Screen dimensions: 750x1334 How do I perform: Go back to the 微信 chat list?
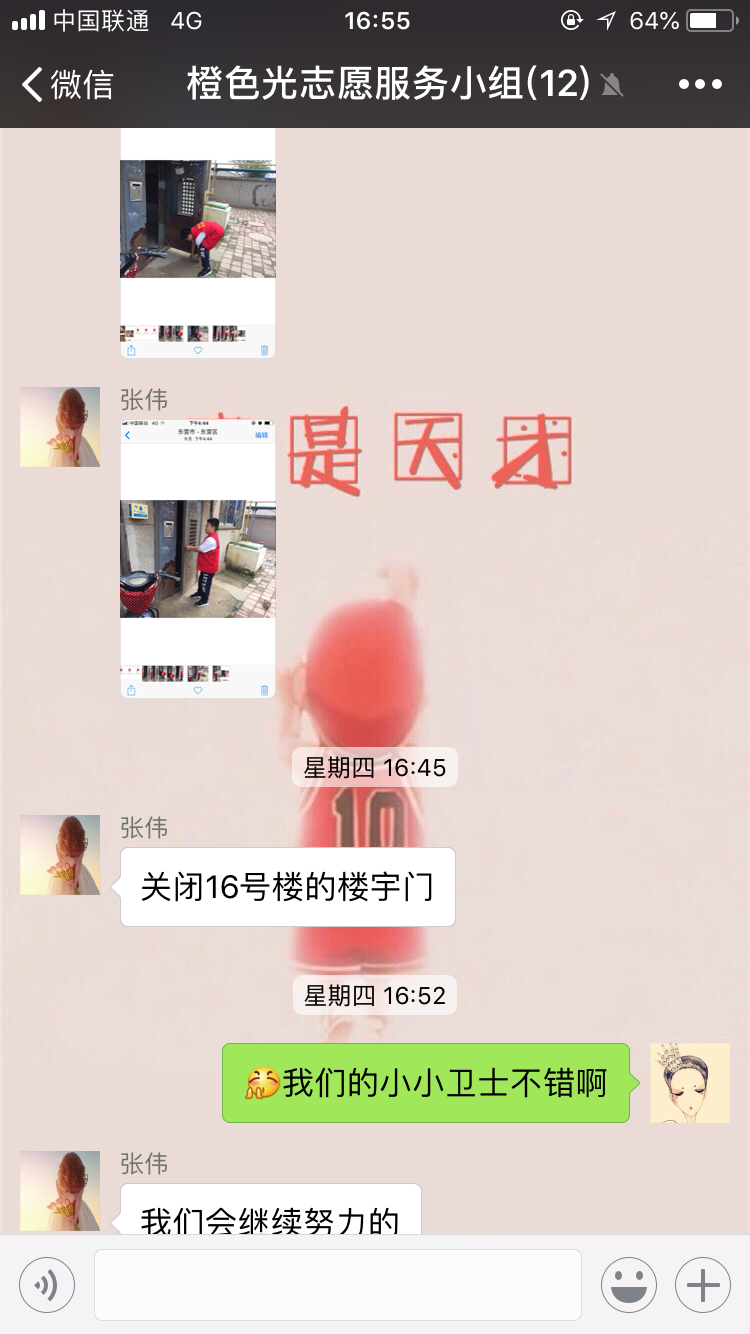(x=67, y=85)
